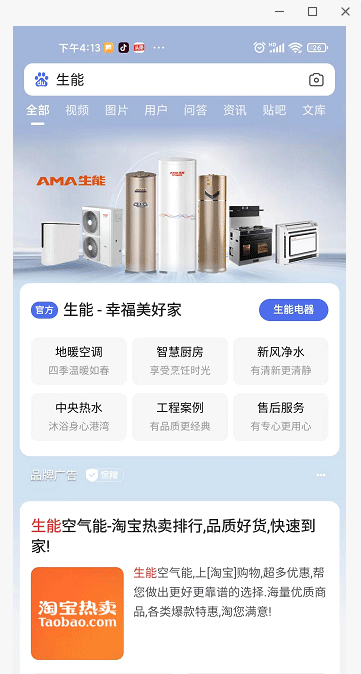Open camera image search
Screen dimensions: 362x674
click(x=316, y=80)
